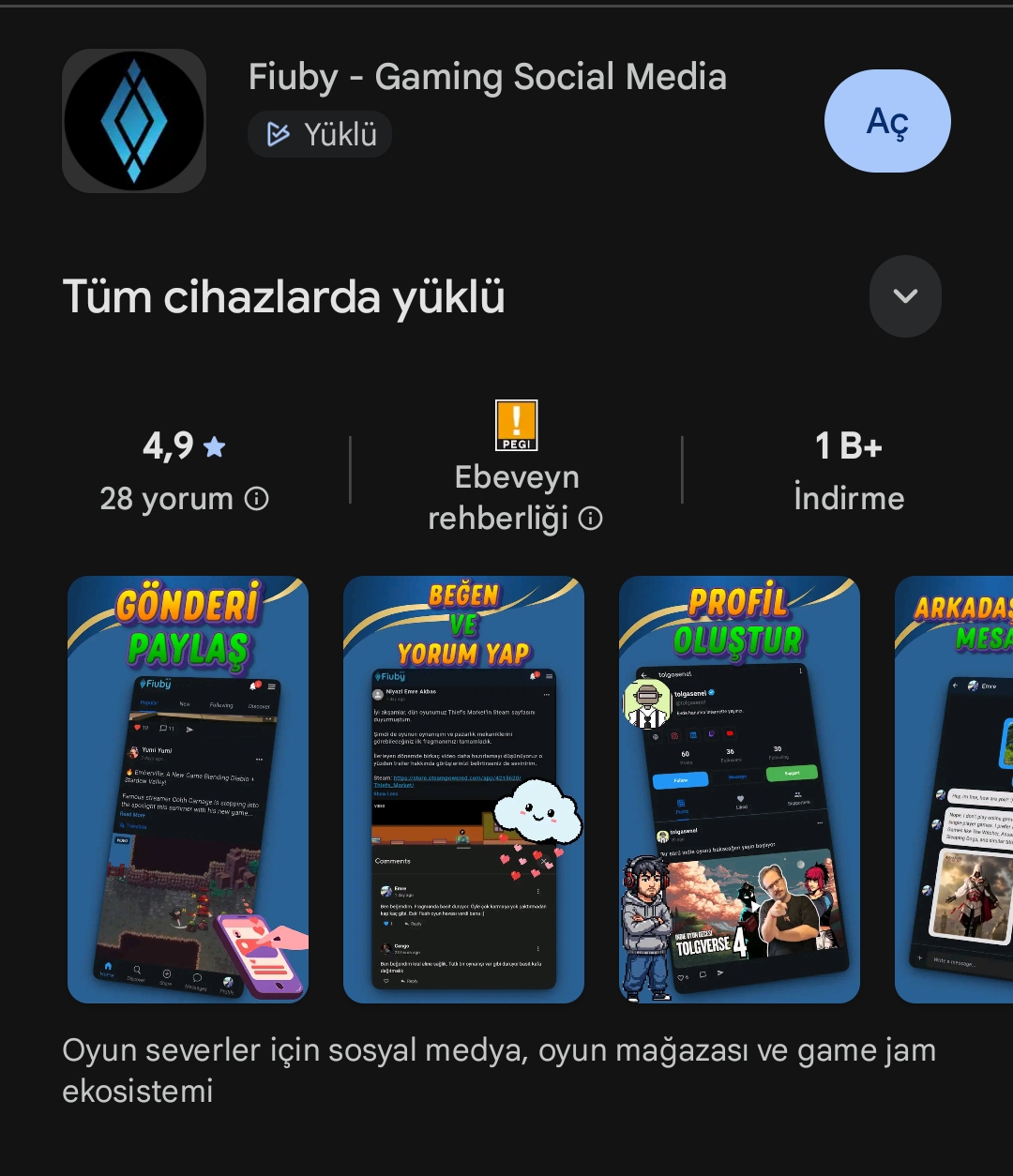Viewport: 1013px width, 1176px height.
Task: Tap the info icon next to 28 yorum
Action: 256,499
